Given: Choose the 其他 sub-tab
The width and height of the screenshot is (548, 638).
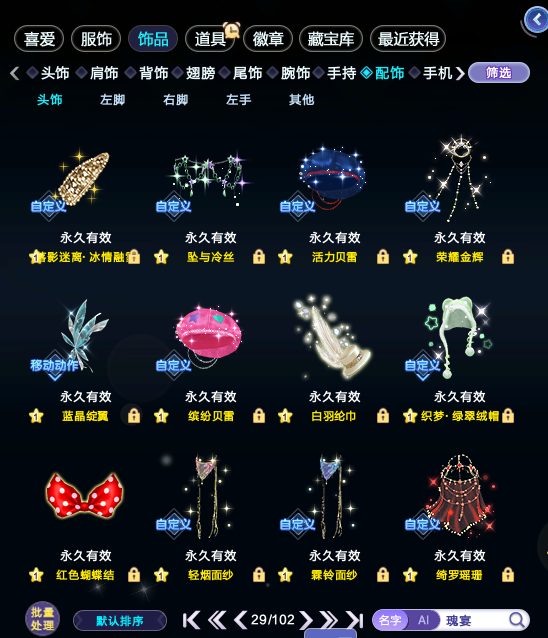Looking at the screenshot, I should click(301, 100).
